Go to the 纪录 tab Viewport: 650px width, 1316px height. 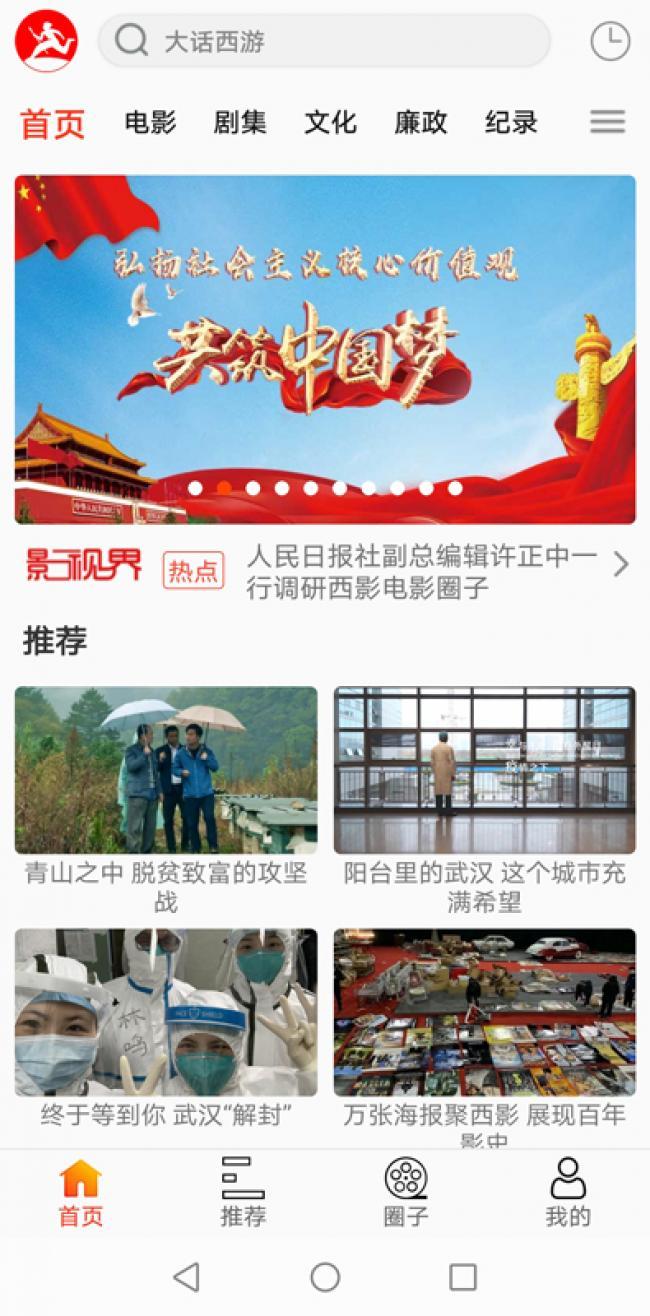coord(511,122)
